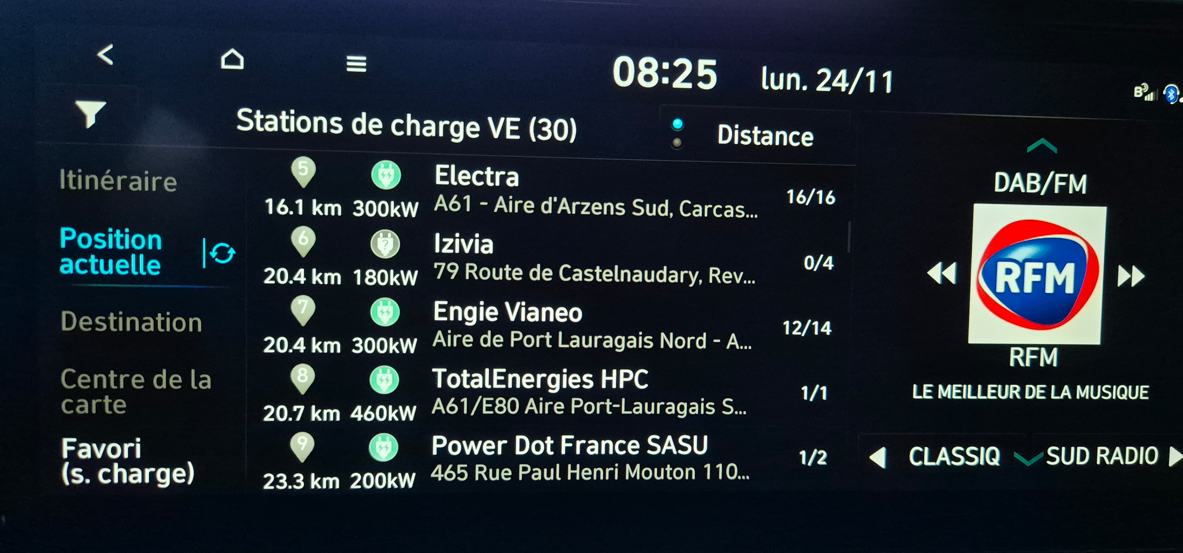Expand the DAB/FM radio widget
1183x553 pixels.
tap(1041, 147)
